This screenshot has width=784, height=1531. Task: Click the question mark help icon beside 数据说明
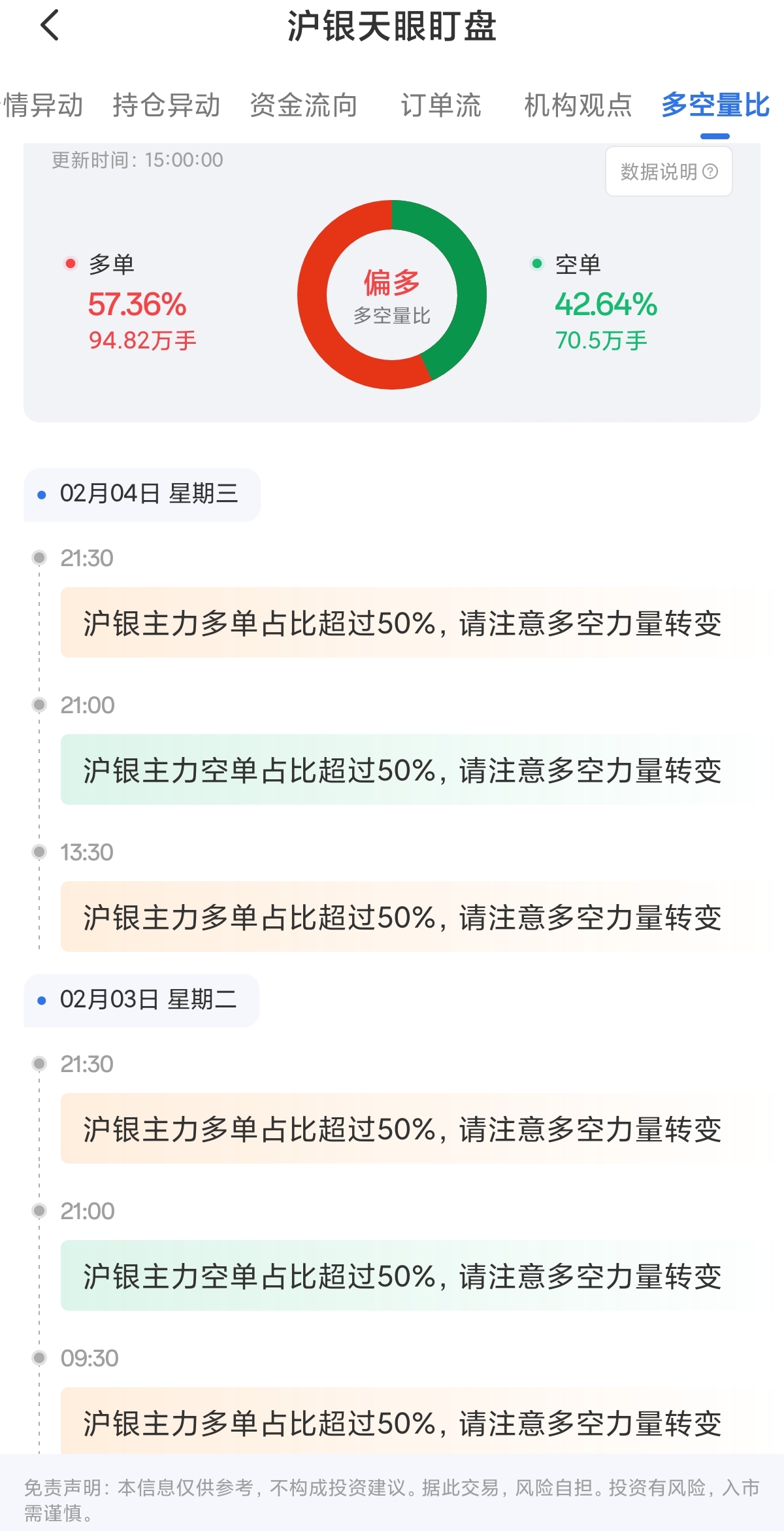[x=710, y=171]
